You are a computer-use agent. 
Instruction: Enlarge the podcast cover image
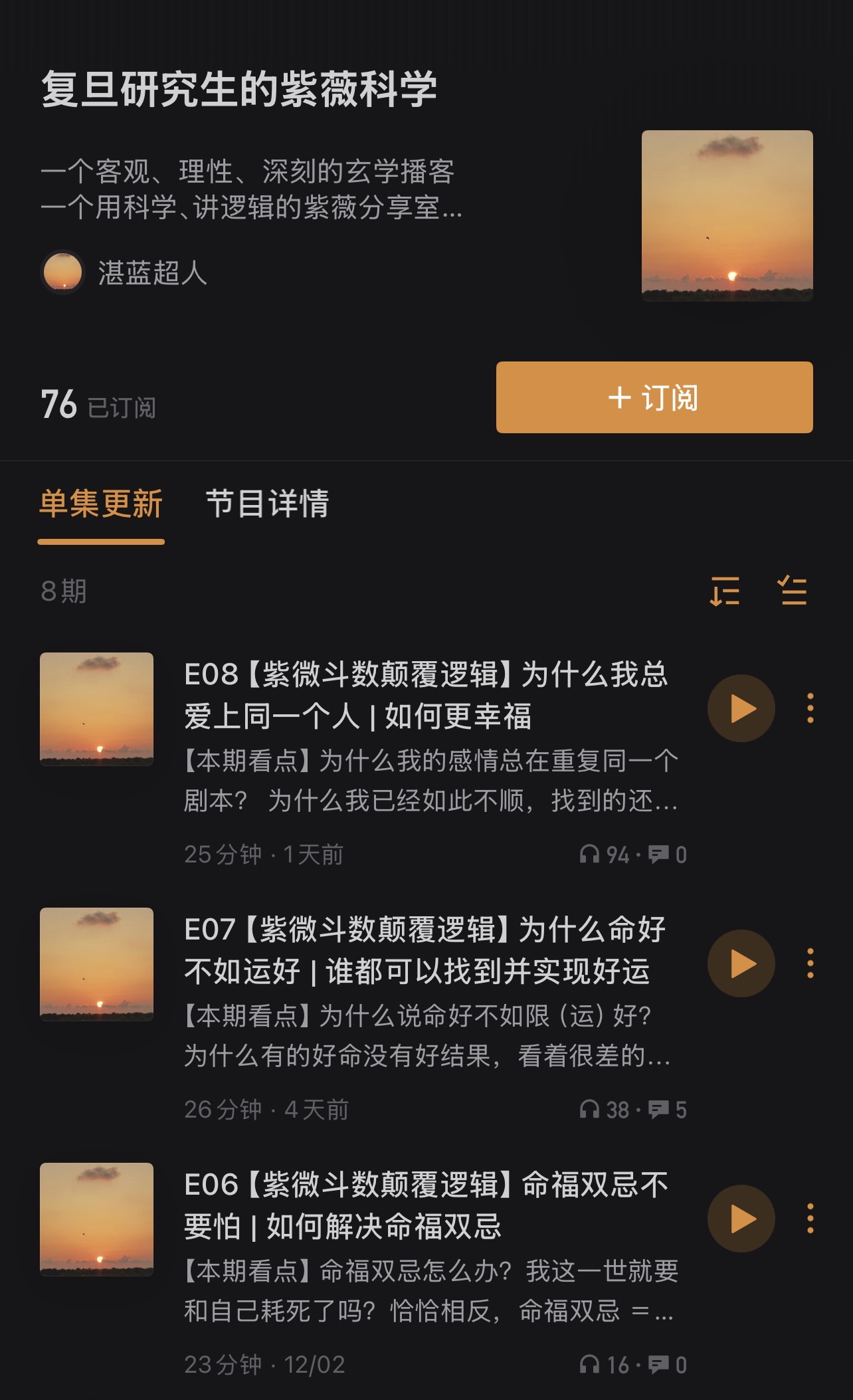click(x=727, y=216)
